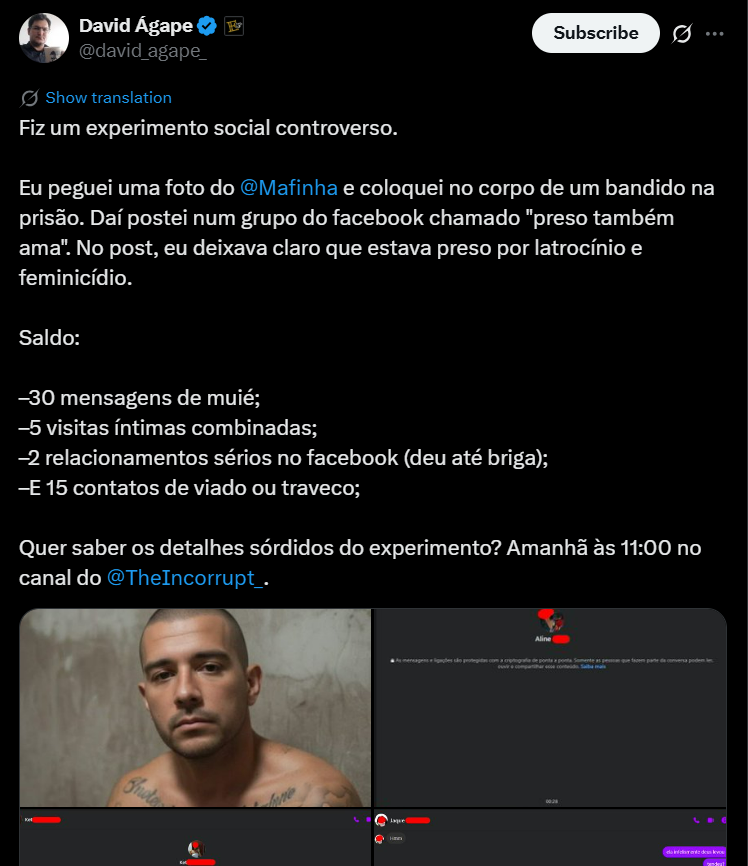Open the bottom-right chat screenshot image
748x866 pixels.
click(x=549, y=838)
